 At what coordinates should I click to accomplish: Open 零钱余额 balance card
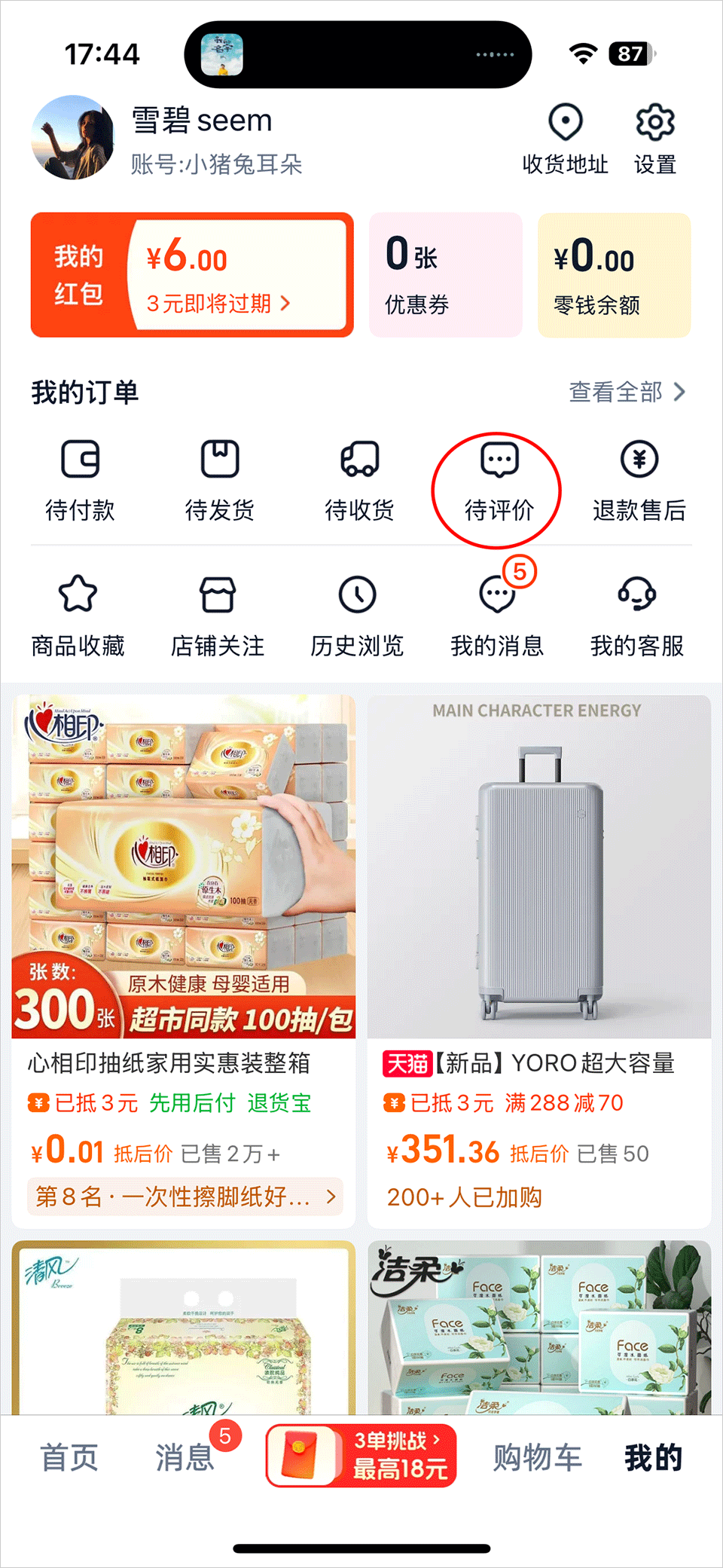tap(614, 275)
